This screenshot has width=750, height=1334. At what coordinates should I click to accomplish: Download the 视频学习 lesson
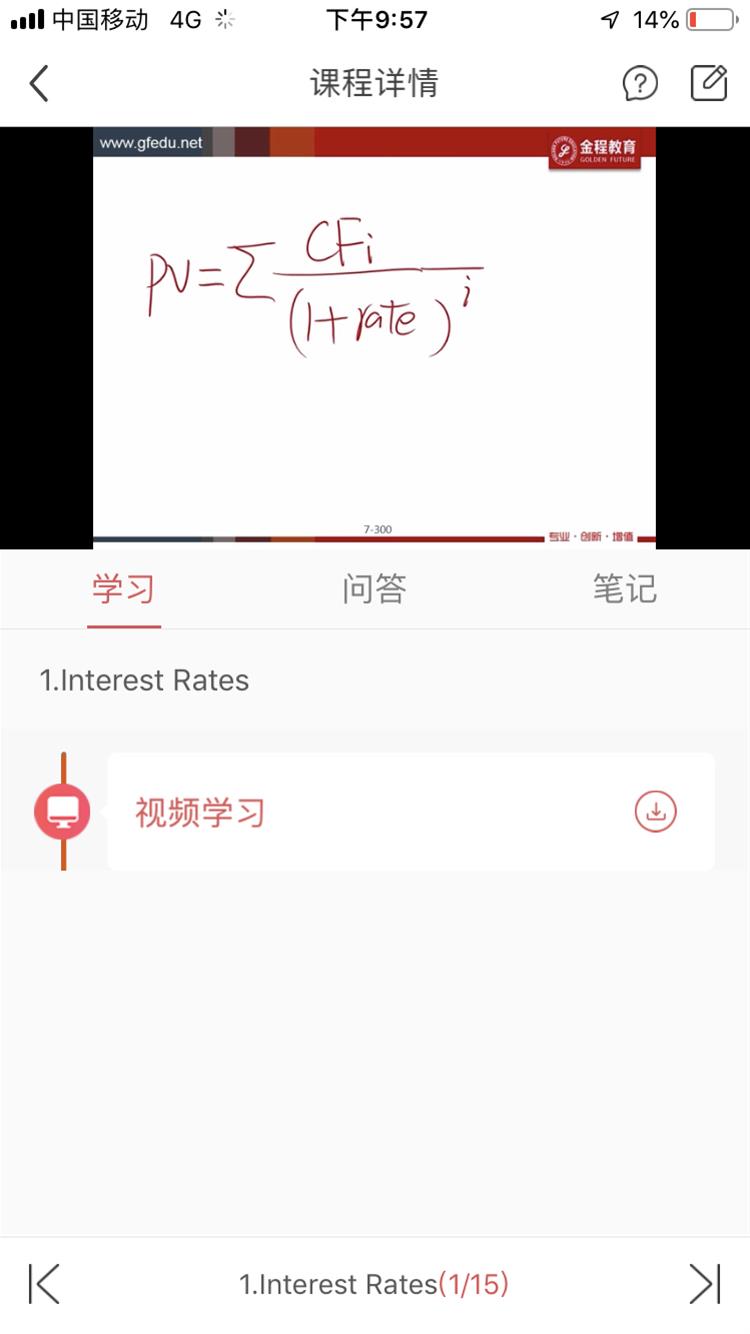(x=656, y=811)
